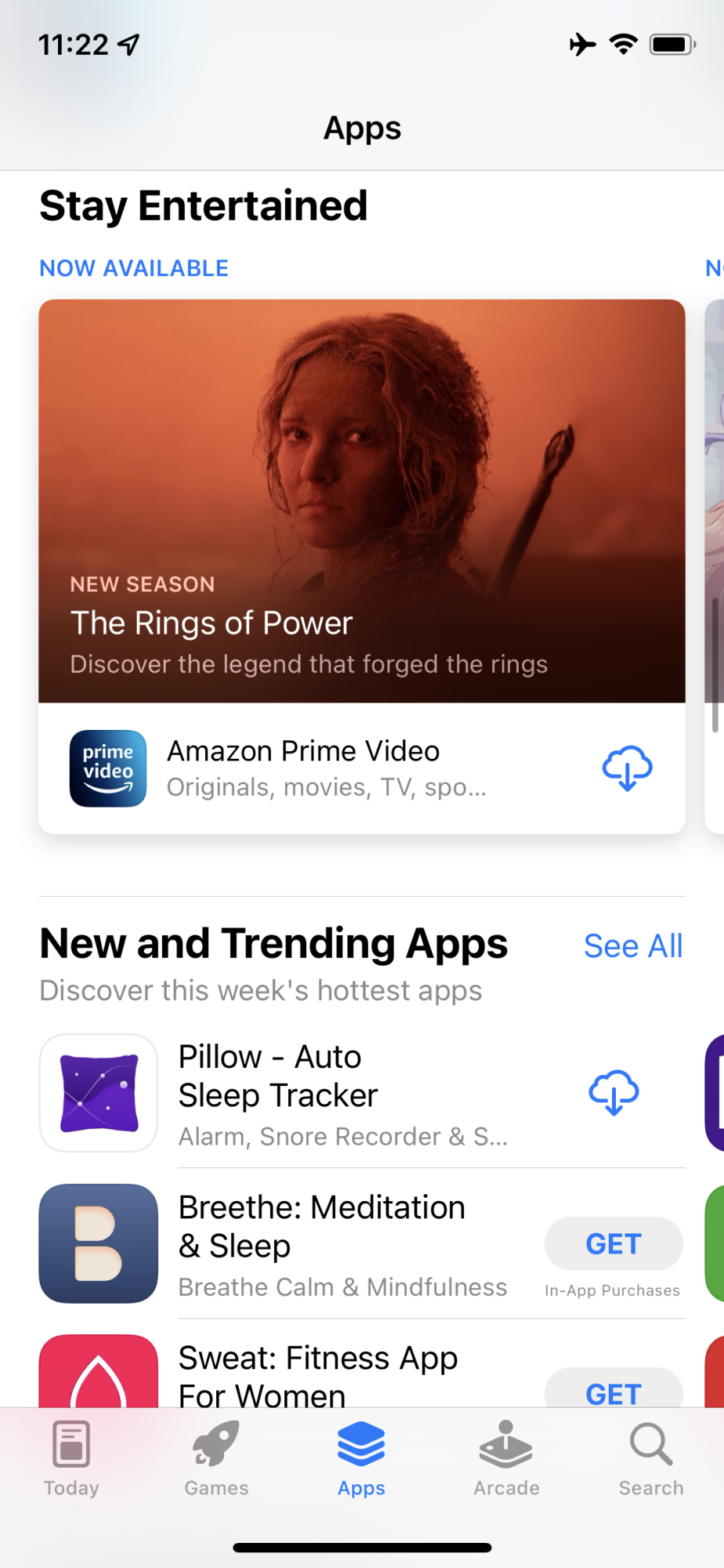Open the Search tab

click(650, 1458)
